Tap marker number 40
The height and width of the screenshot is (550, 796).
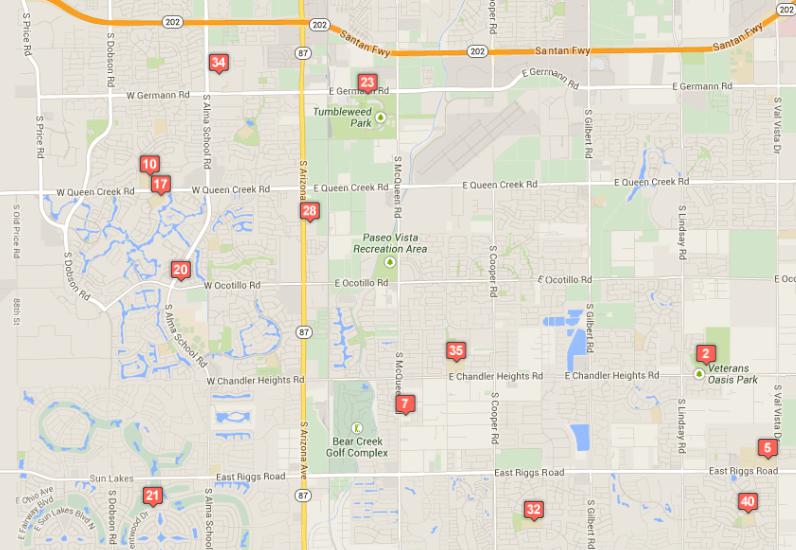click(747, 502)
